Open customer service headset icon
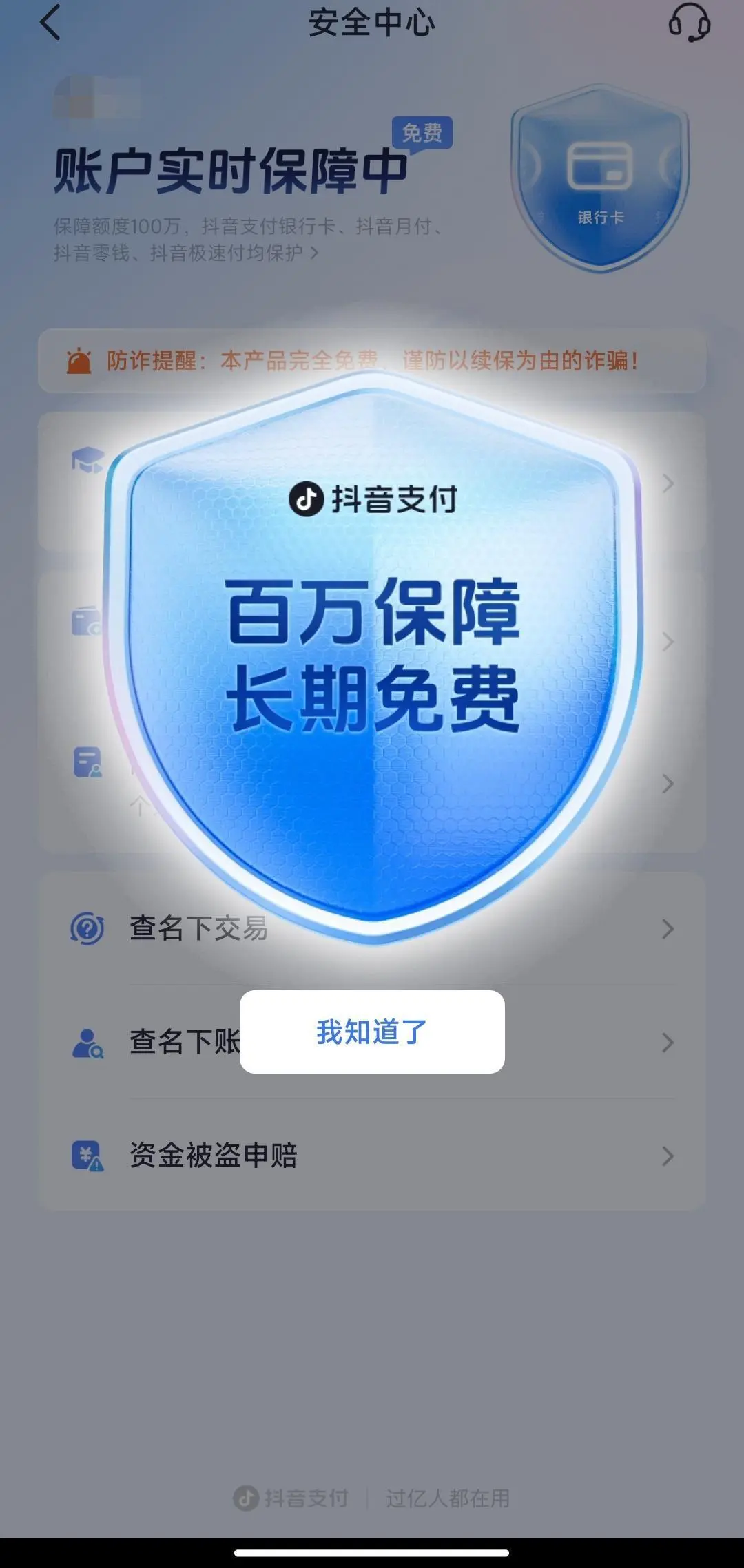 (689, 23)
